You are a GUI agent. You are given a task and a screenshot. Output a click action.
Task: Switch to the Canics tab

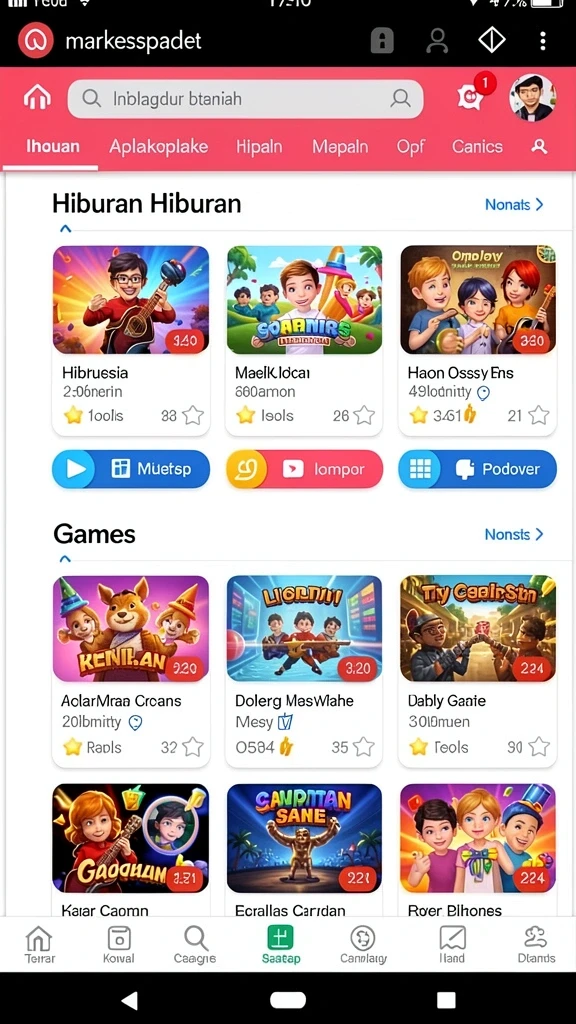(x=477, y=146)
